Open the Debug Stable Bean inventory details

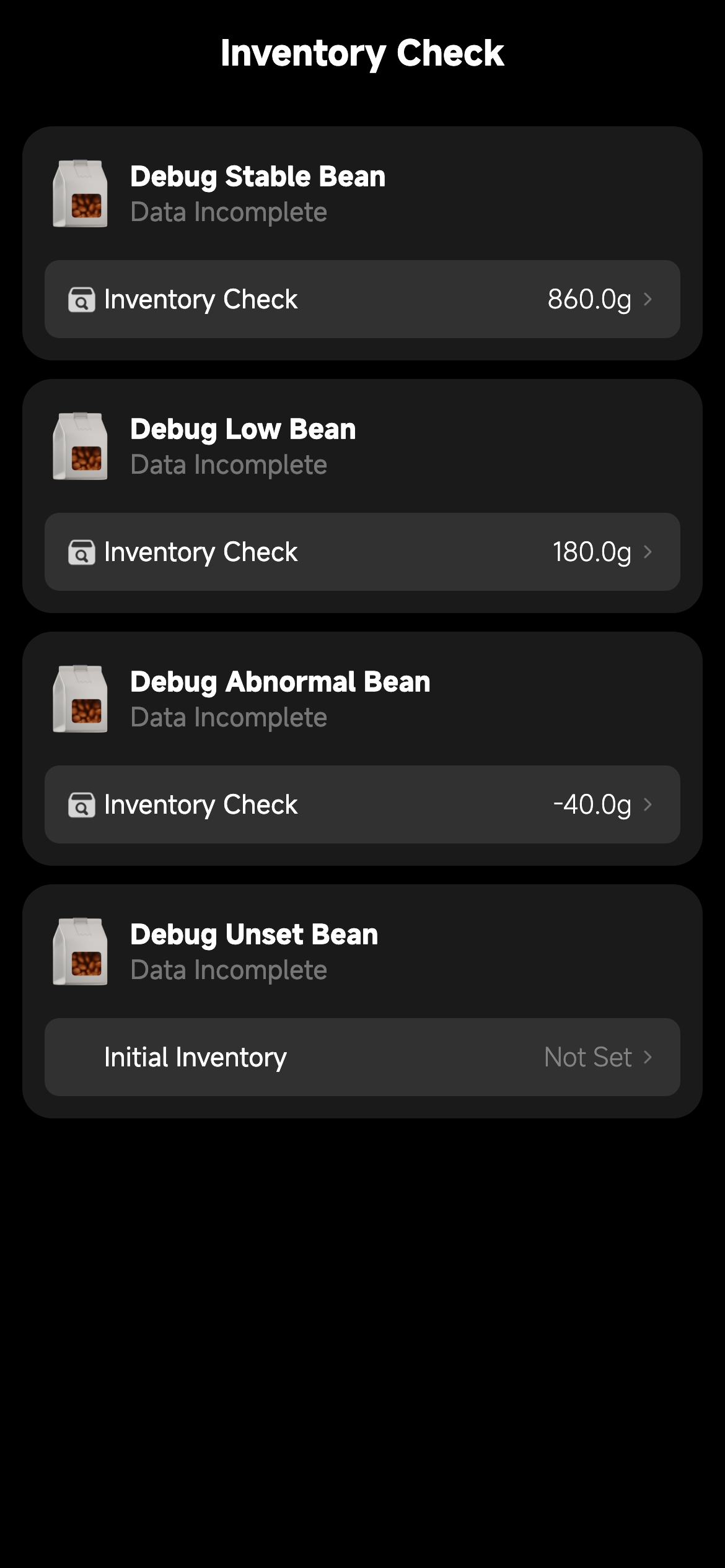point(362,299)
